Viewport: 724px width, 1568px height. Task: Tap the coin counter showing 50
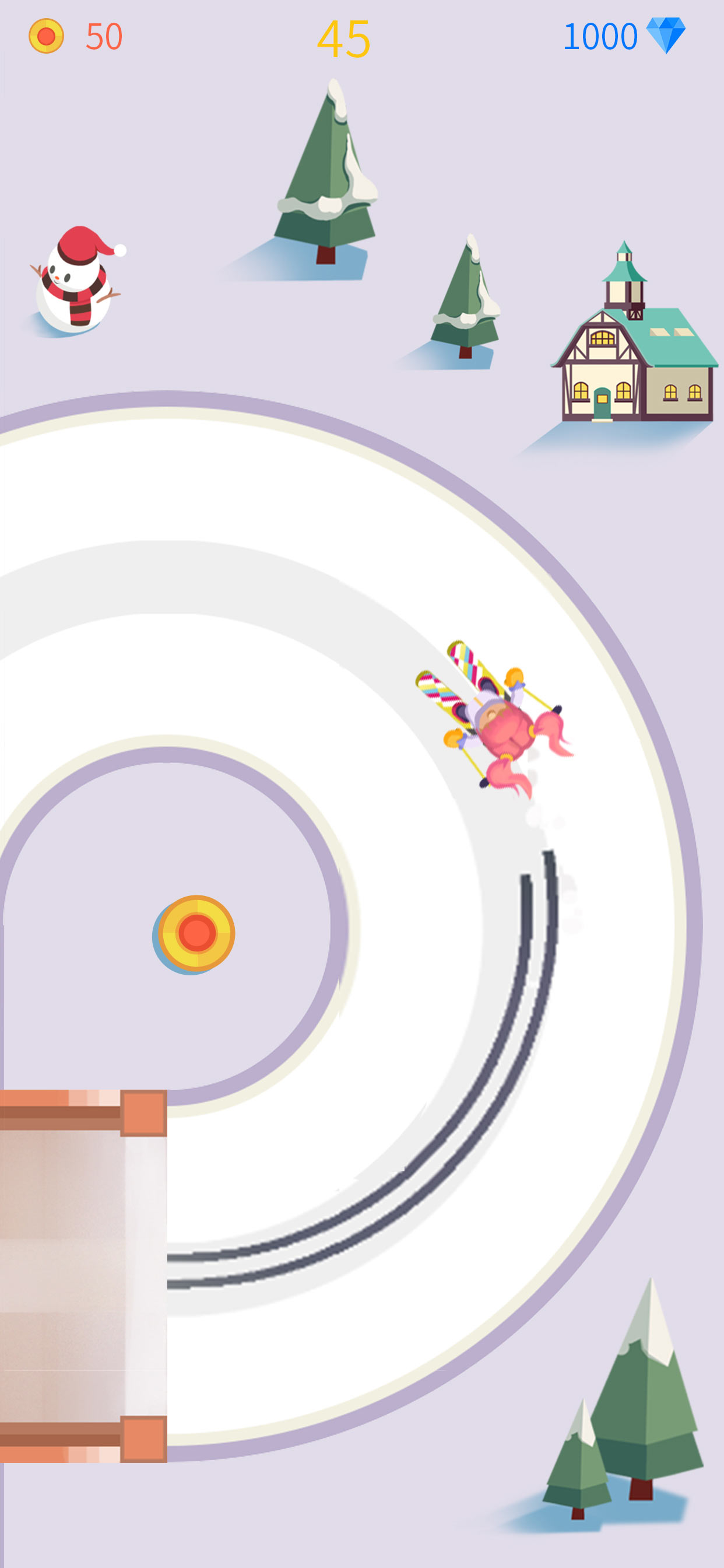76,36
